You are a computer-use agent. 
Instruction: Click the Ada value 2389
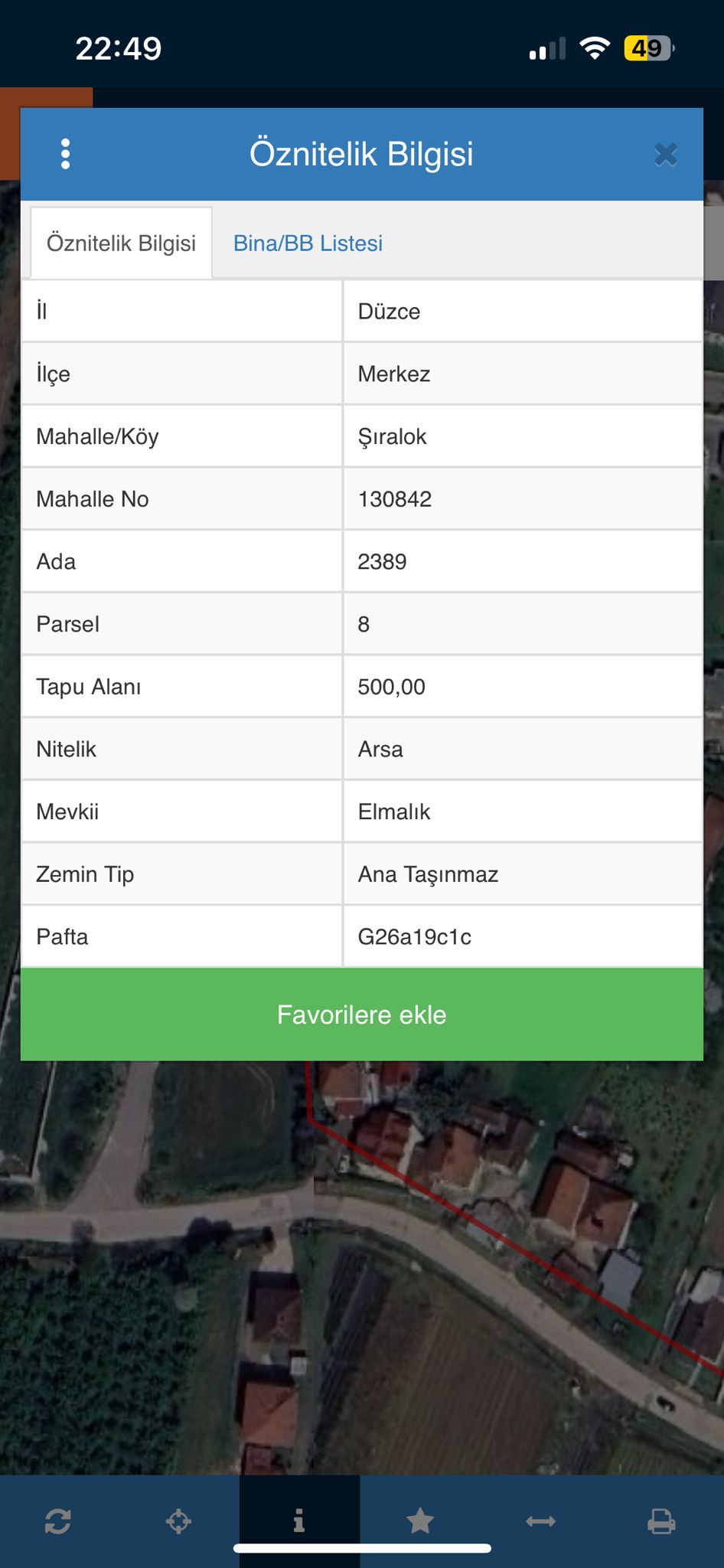click(x=383, y=561)
